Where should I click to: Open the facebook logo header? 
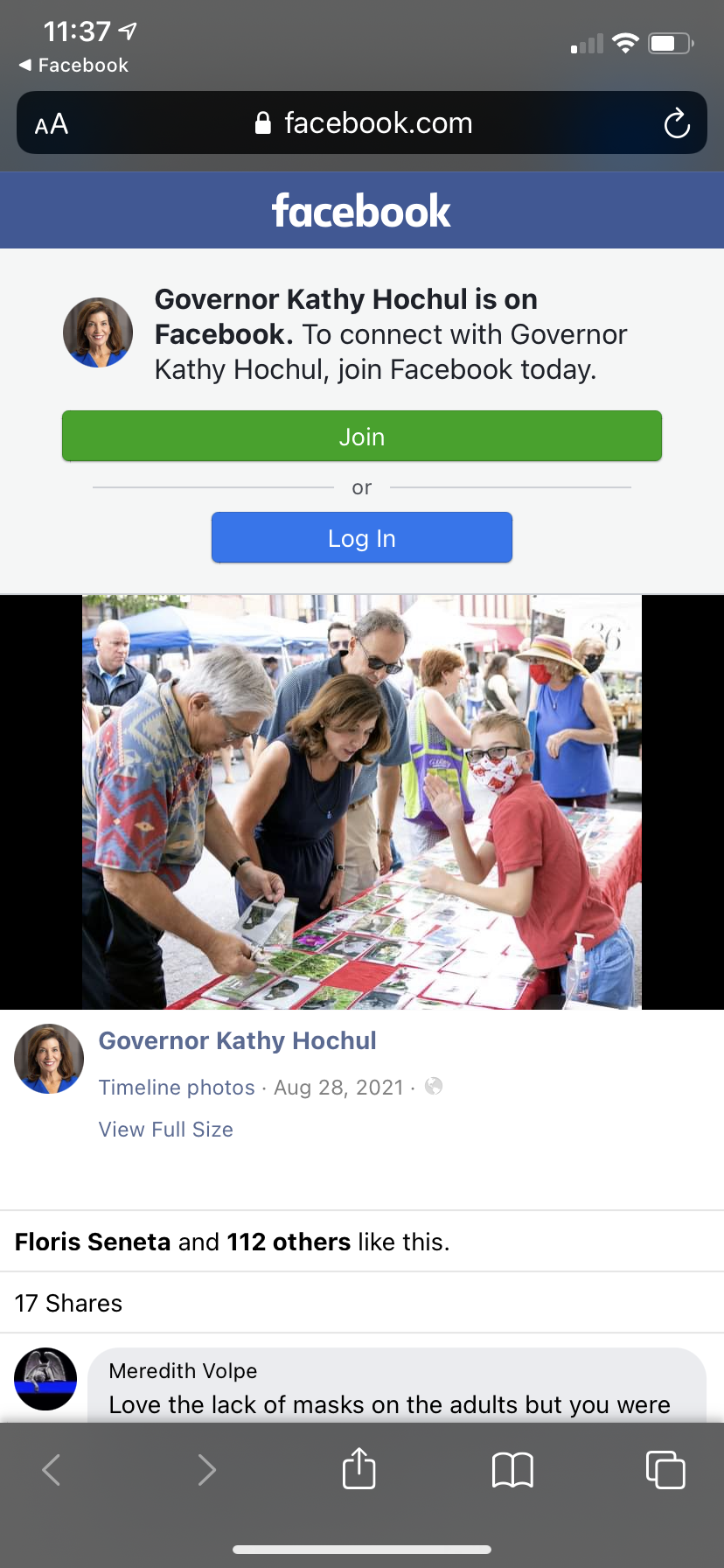tap(362, 211)
